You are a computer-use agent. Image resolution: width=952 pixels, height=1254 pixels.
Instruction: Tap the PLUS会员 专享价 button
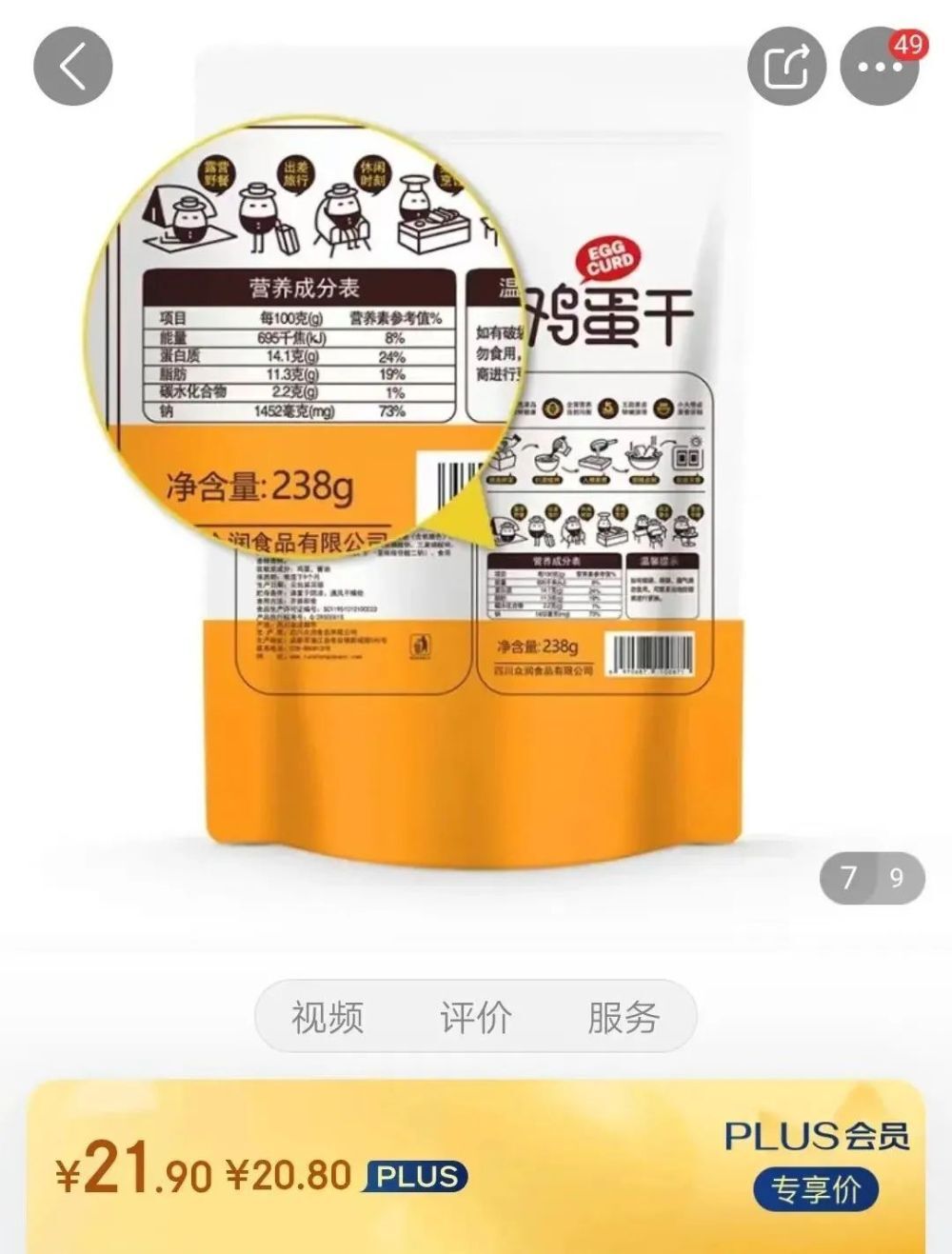coord(816,1189)
